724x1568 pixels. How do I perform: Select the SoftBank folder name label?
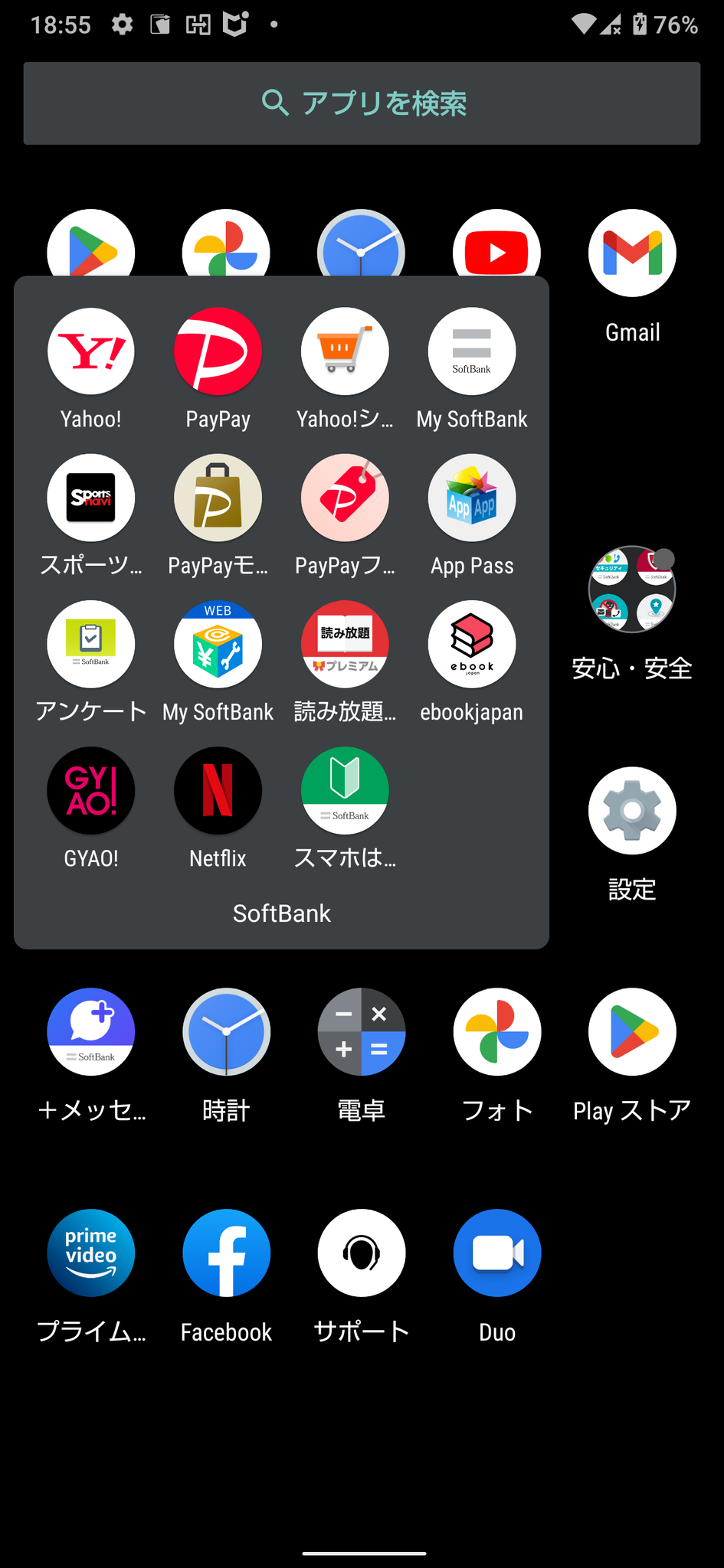280,913
